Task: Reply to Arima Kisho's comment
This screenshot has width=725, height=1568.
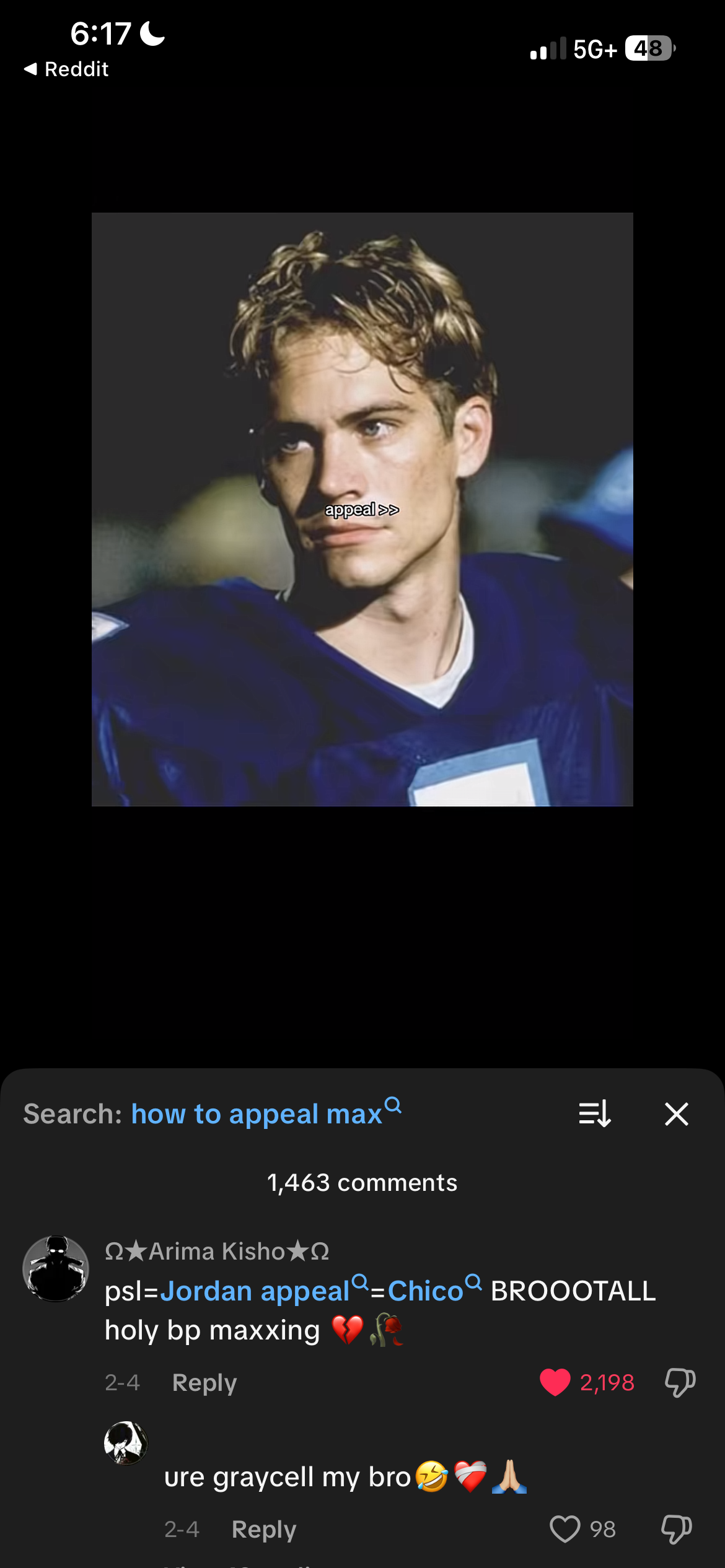Action: click(x=204, y=1382)
